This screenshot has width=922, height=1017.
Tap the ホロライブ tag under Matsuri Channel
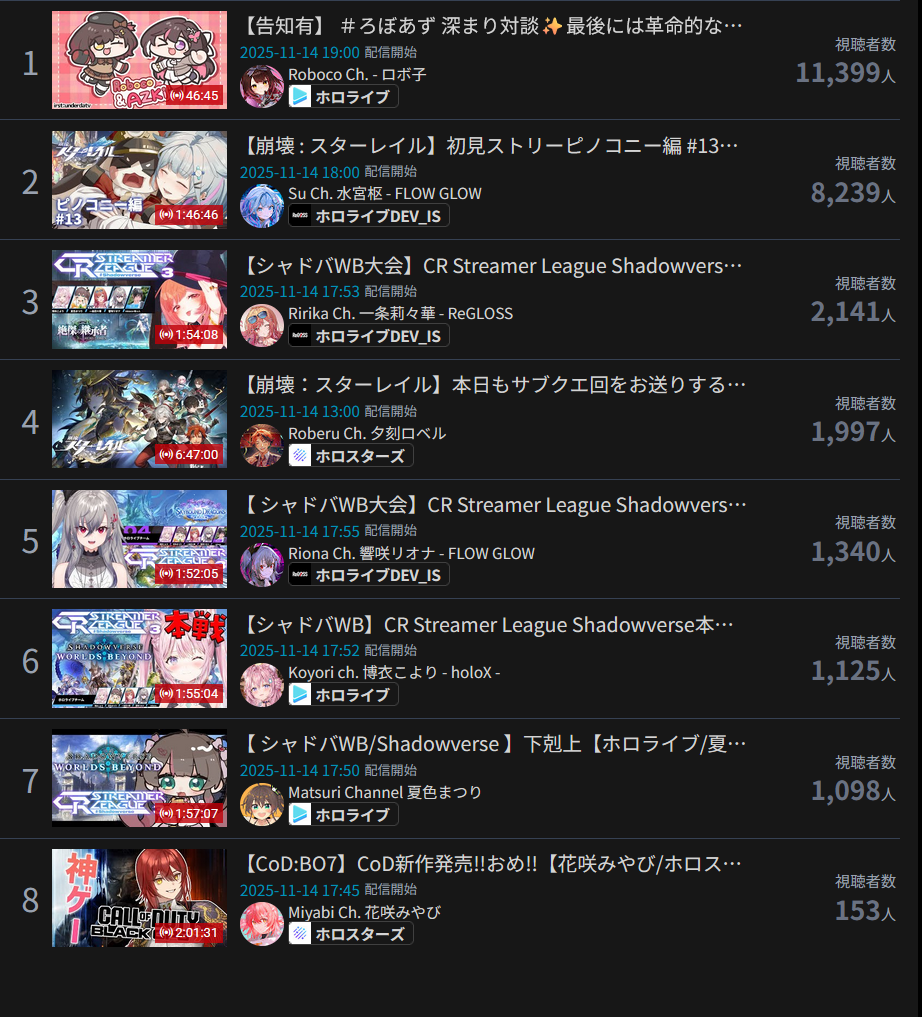coord(343,814)
